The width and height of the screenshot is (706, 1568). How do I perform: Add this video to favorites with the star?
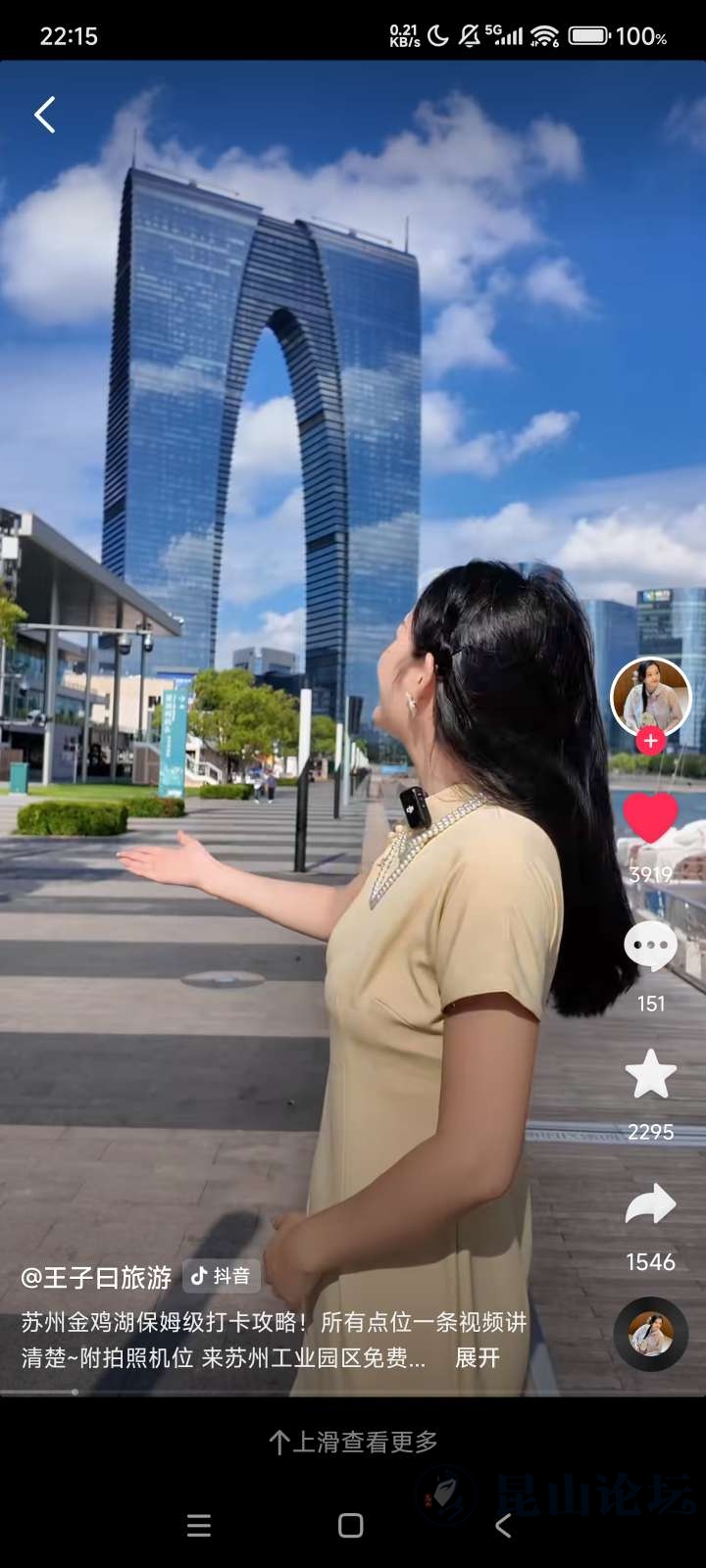tap(650, 1074)
